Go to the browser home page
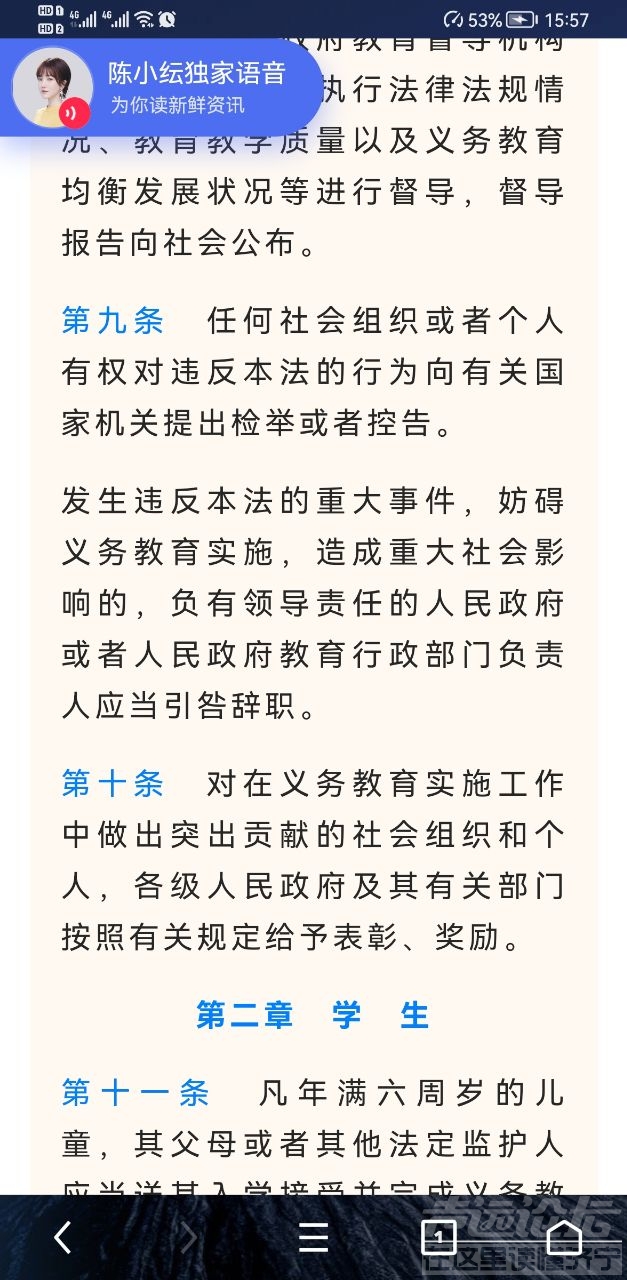627x1280 pixels. [564, 1238]
